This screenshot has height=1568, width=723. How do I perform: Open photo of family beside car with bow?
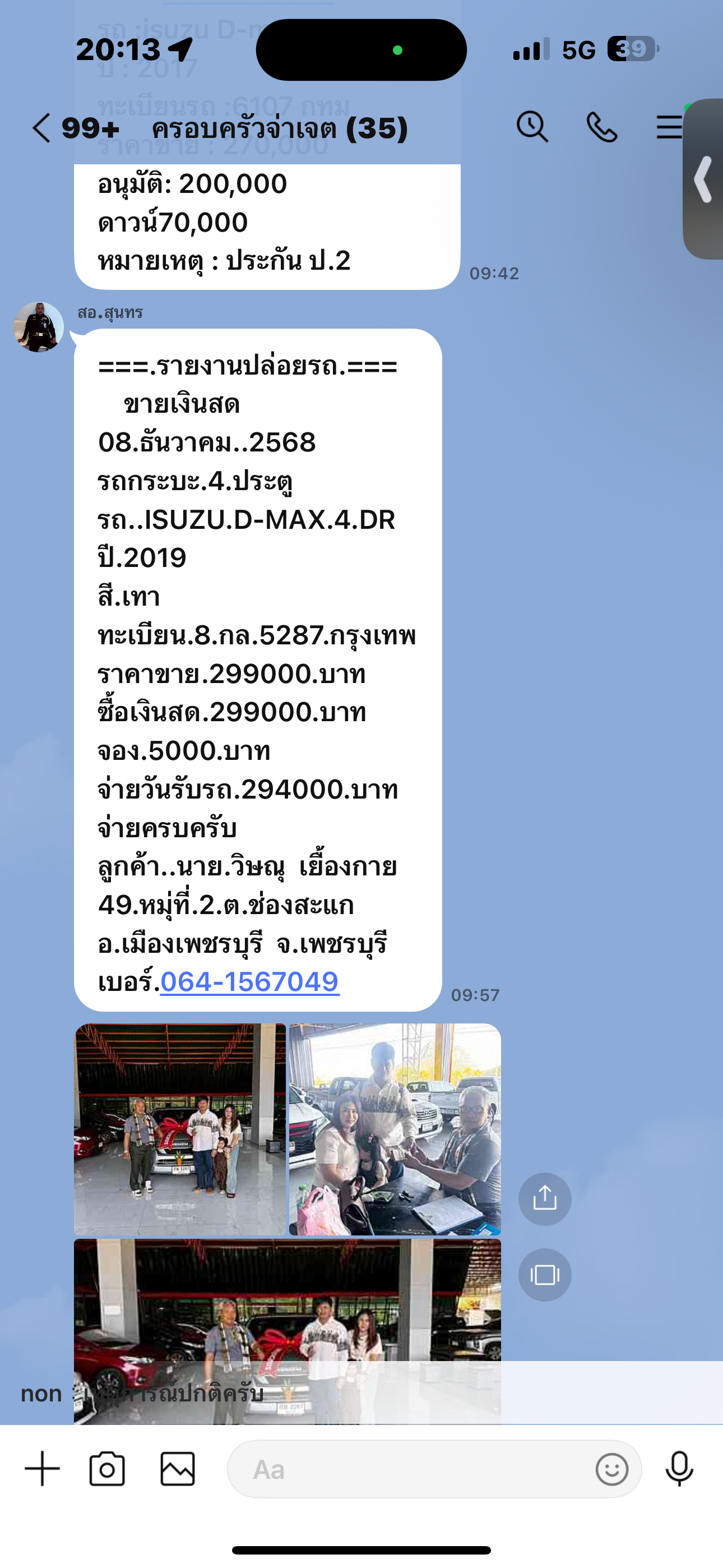pos(180,1129)
